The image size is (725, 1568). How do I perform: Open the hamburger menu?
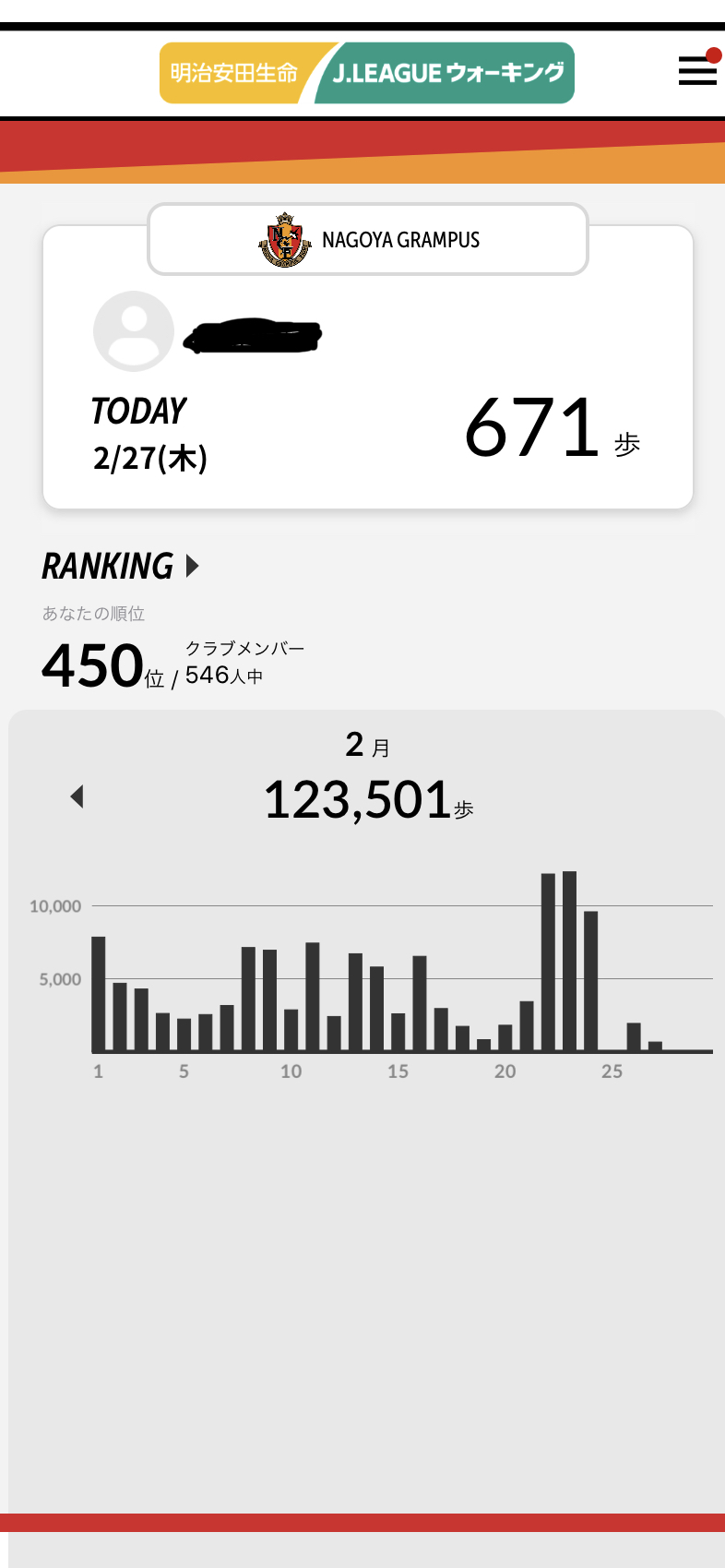tap(697, 71)
